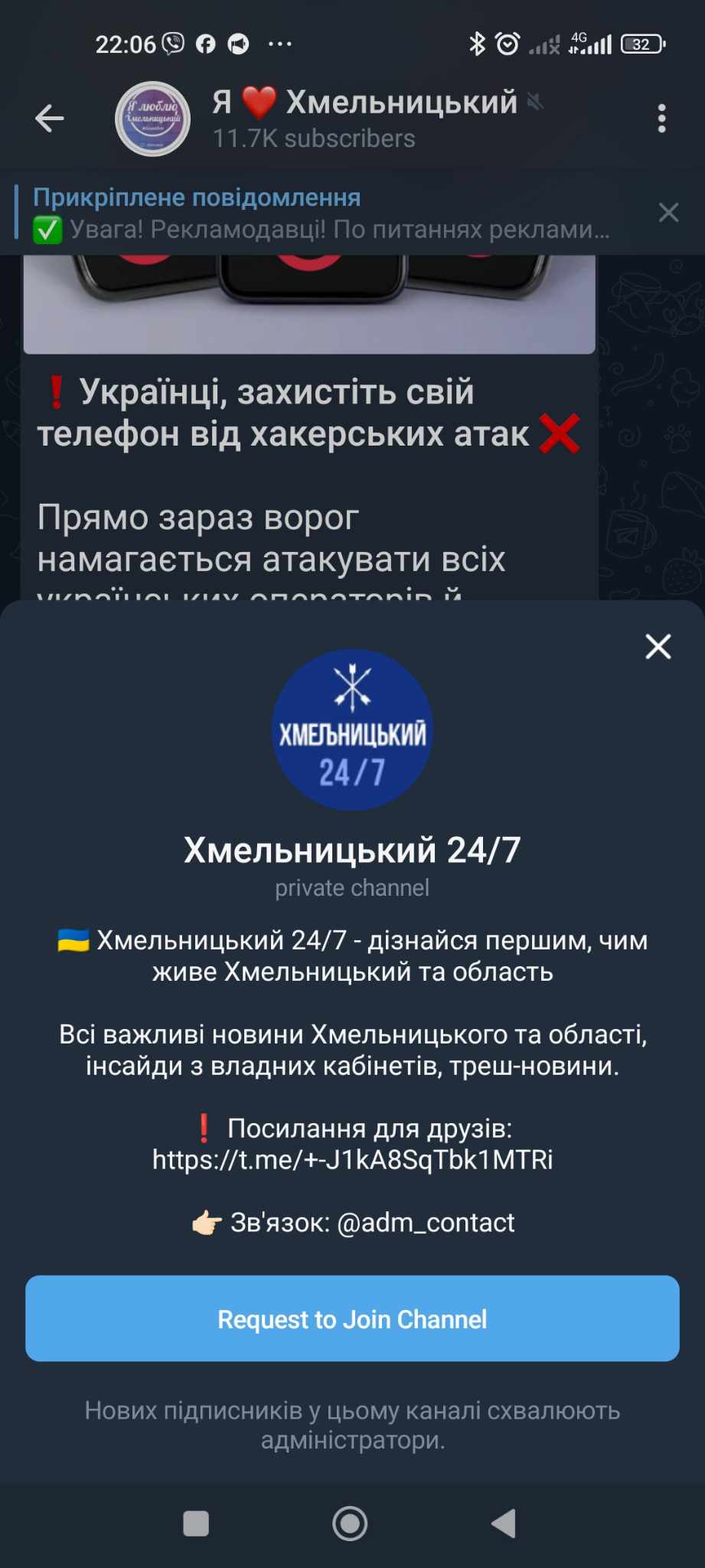This screenshot has width=705, height=1568.
Task: Go back from the channel
Action: (x=50, y=119)
